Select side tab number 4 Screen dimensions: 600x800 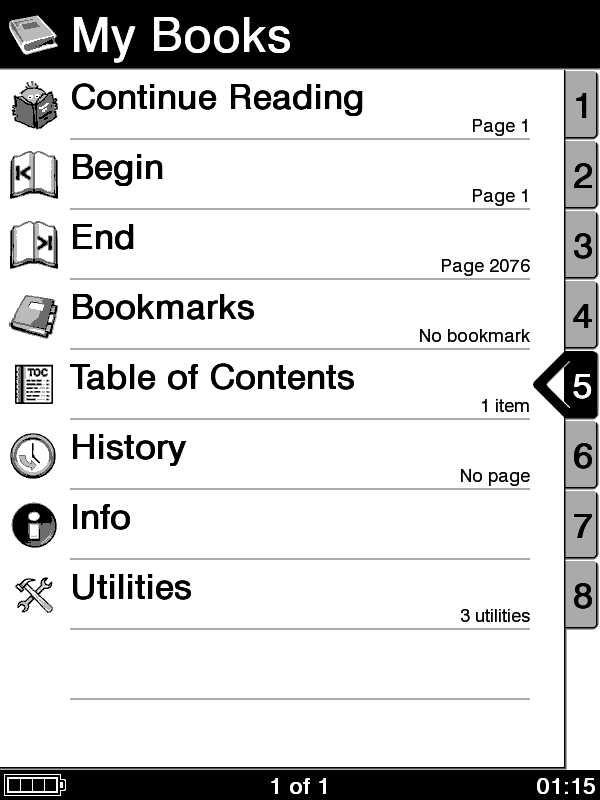click(582, 315)
